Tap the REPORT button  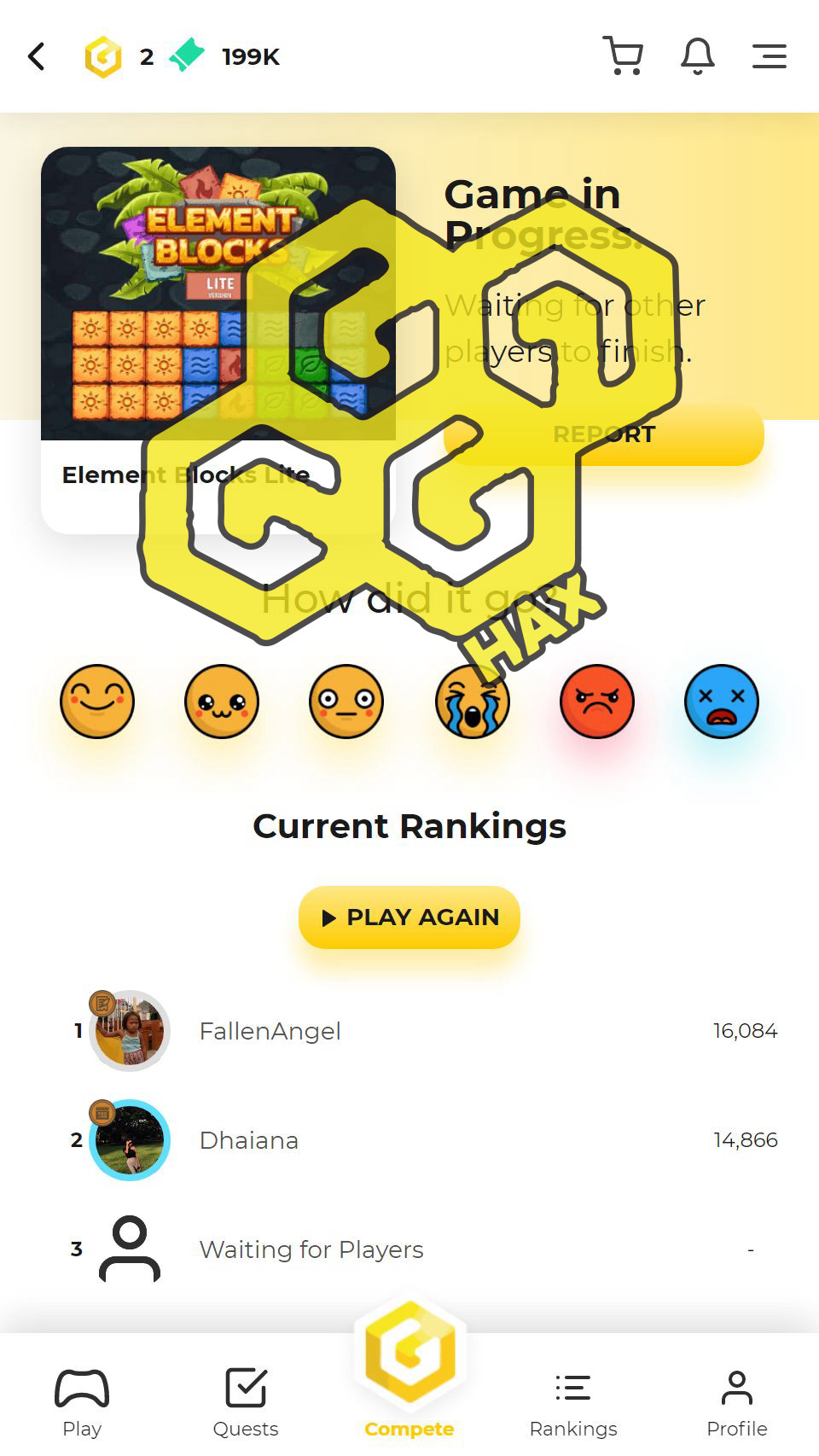(x=604, y=434)
